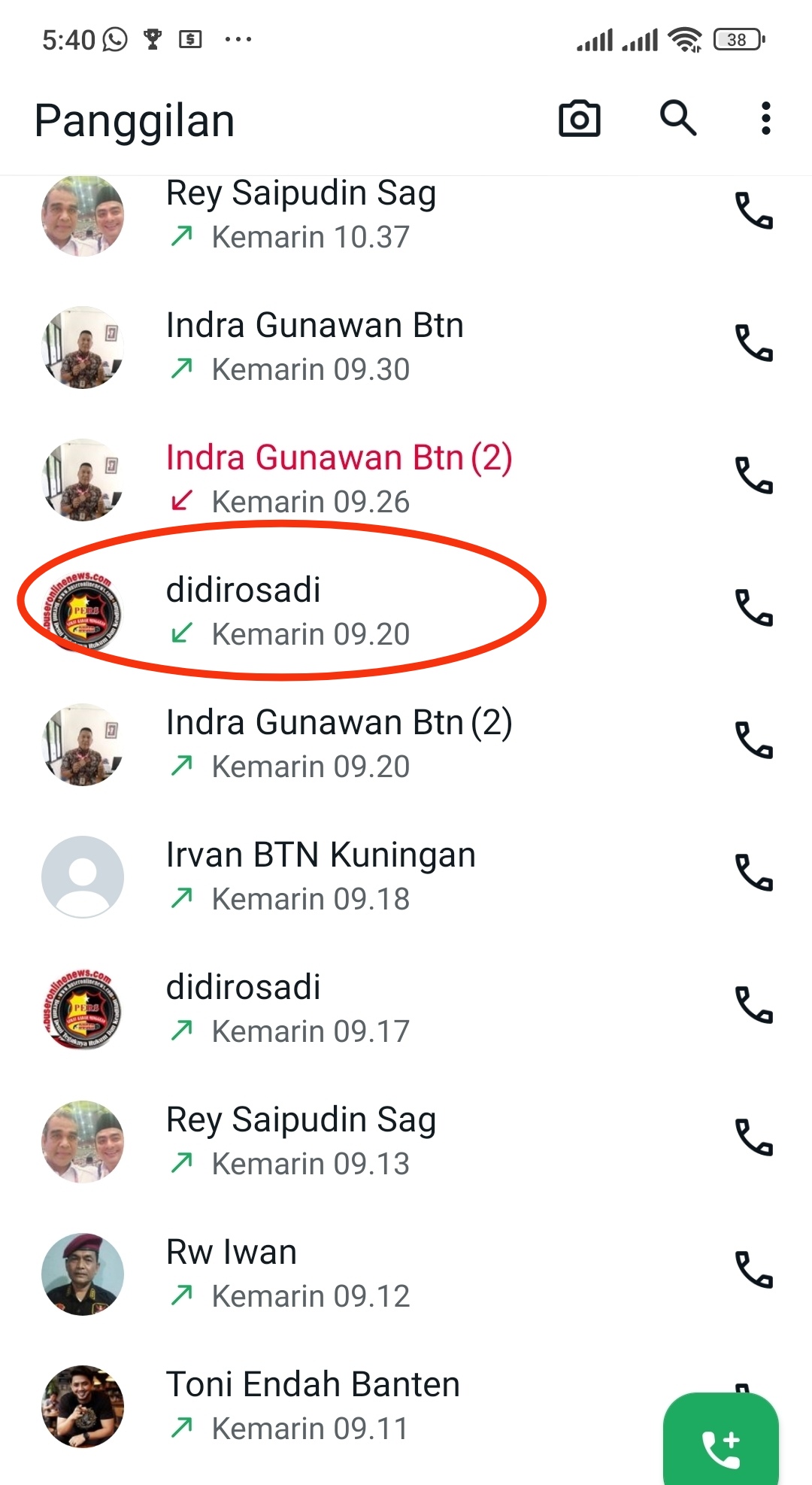Search the call history
Image resolution: width=812 pixels, height=1485 pixels.
point(678,119)
